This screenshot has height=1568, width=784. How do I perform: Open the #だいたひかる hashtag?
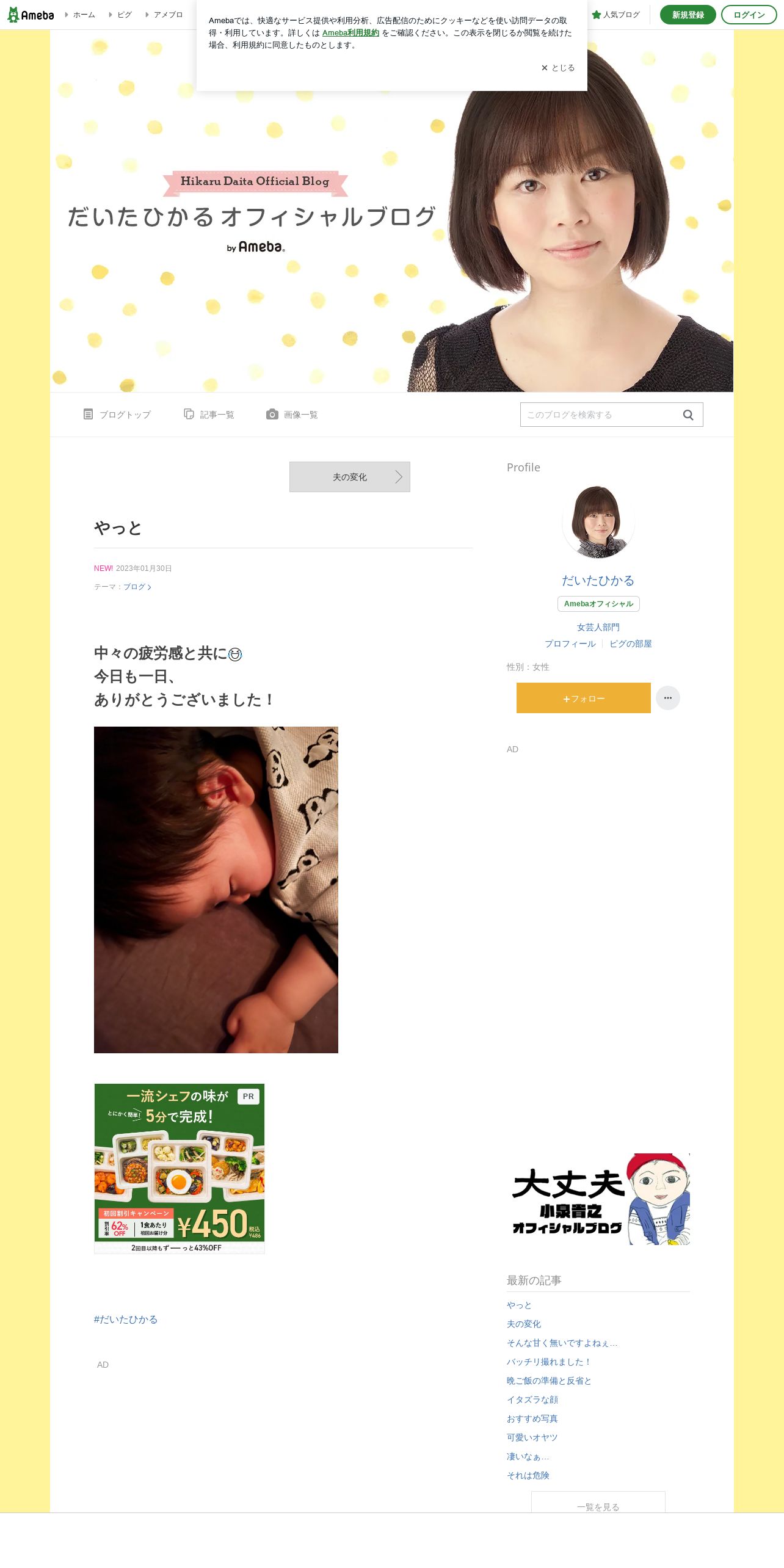[x=126, y=1319]
